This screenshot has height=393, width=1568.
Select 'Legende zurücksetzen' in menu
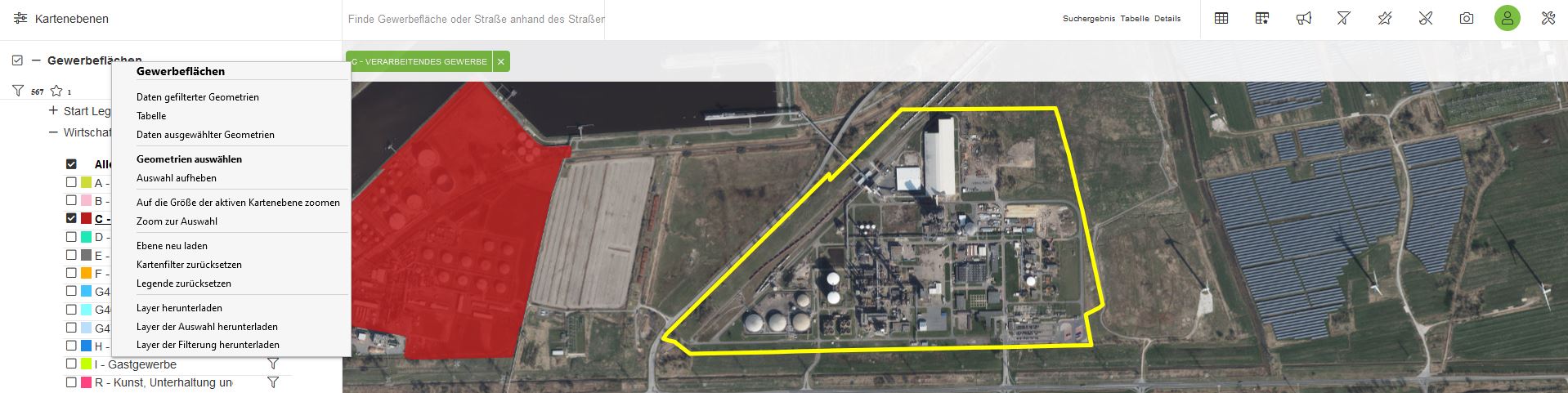click(x=183, y=284)
